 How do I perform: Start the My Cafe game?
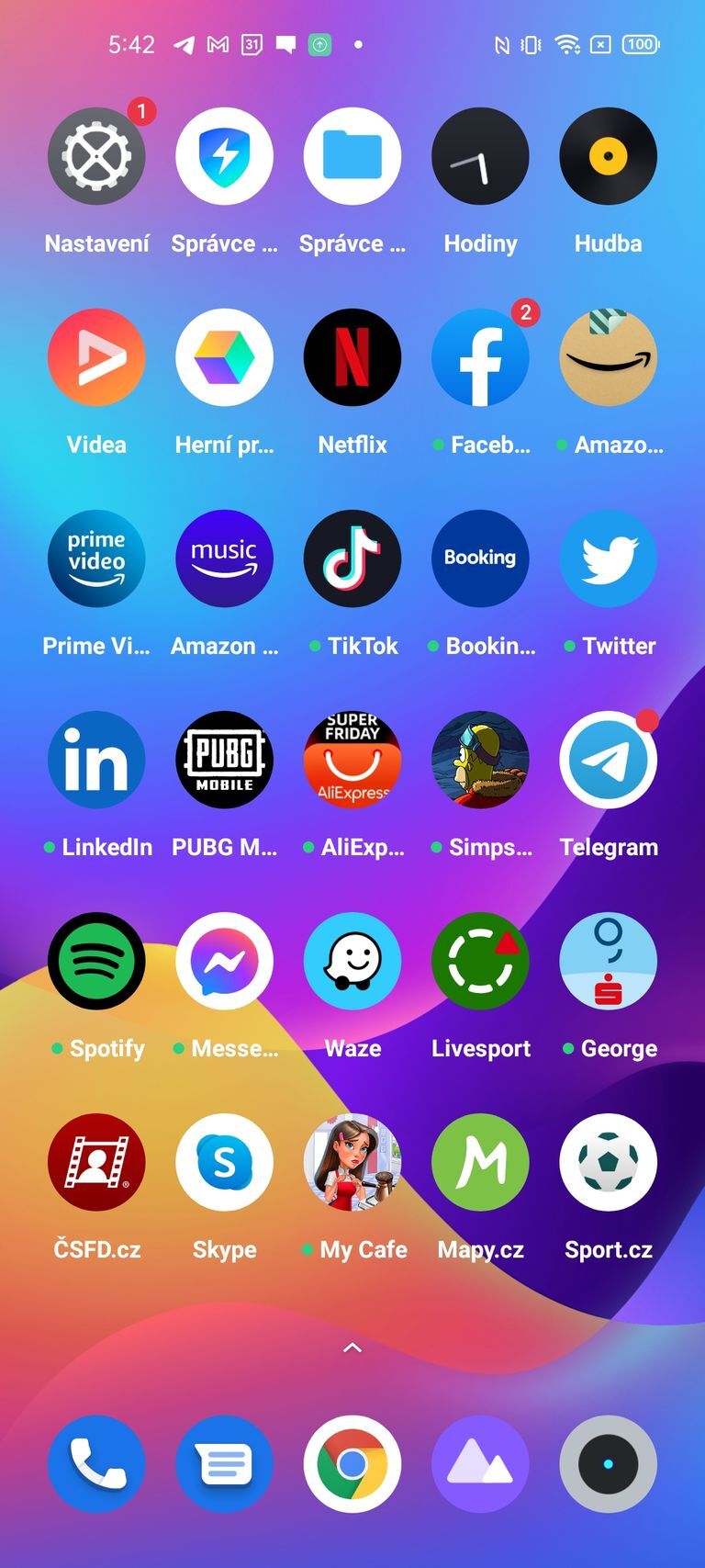(352, 1162)
